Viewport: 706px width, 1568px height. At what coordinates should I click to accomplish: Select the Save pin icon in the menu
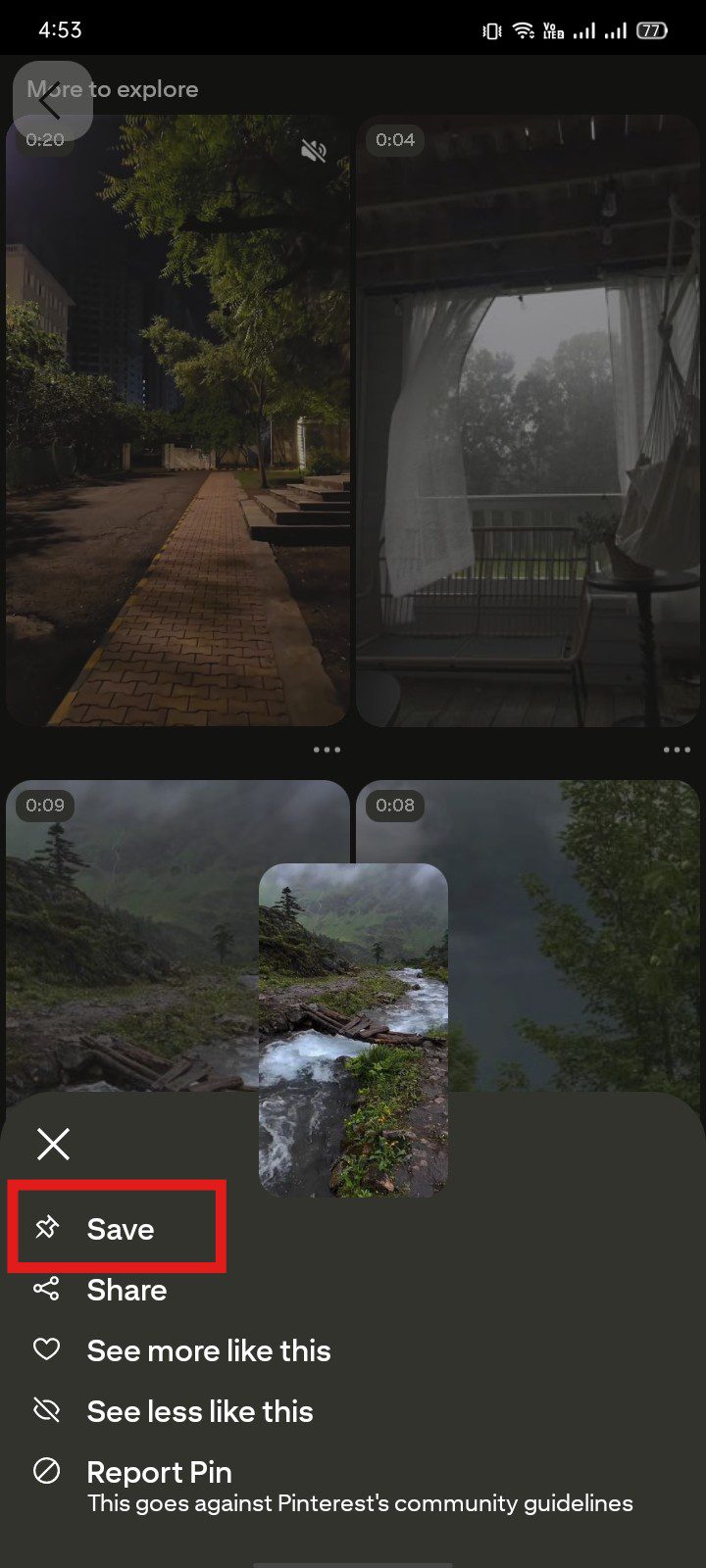pyautogui.click(x=46, y=1229)
